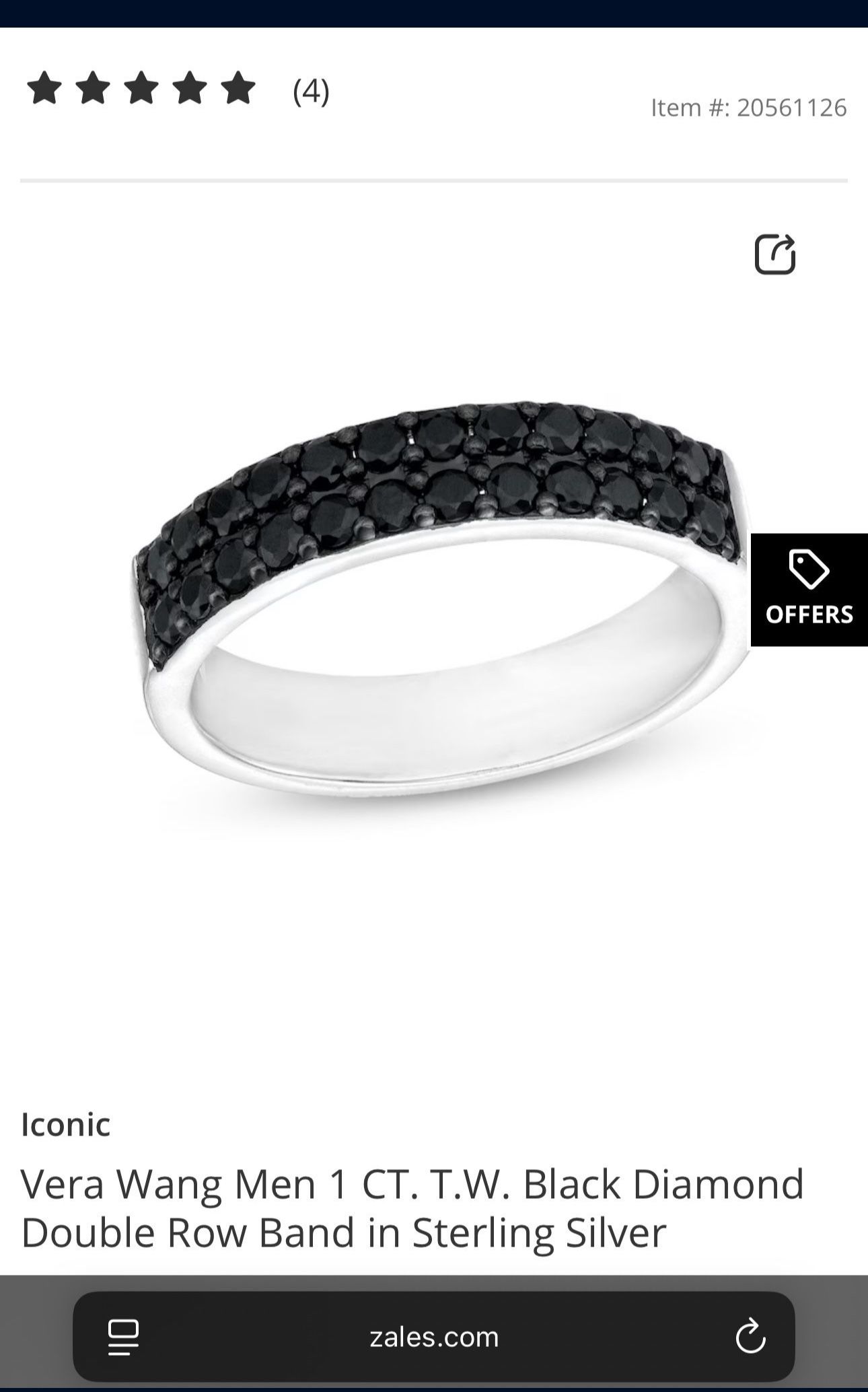Viewport: 868px width, 1392px height.
Task: Tap the zales.com address bar
Action: (434, 1336)
